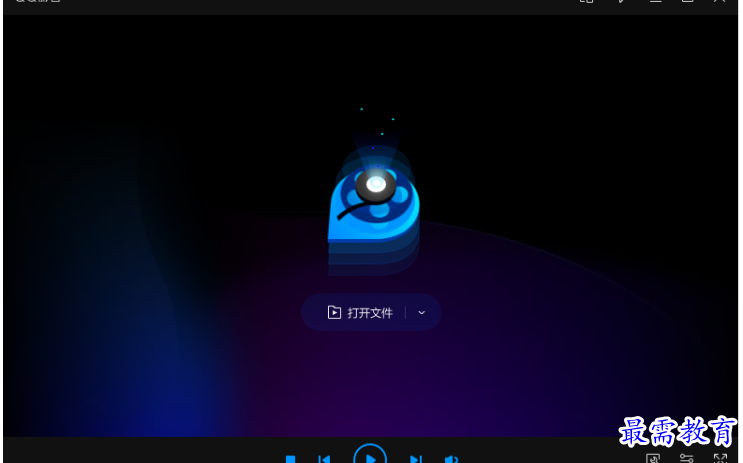Mute the volume speaker icon
This screenshot has width=743, height=463.
coord(451,459)
